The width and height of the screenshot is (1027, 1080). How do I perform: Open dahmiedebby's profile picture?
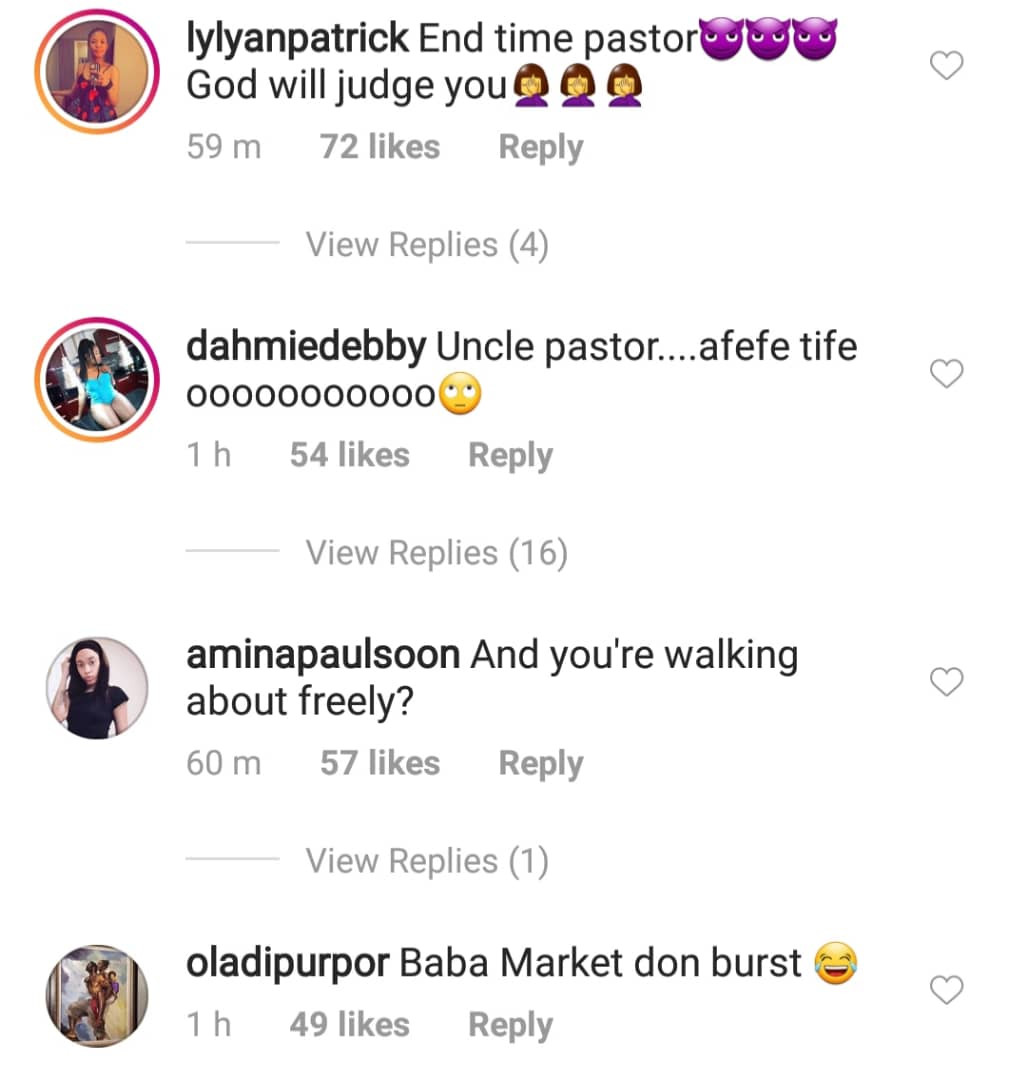click(97, 381)
